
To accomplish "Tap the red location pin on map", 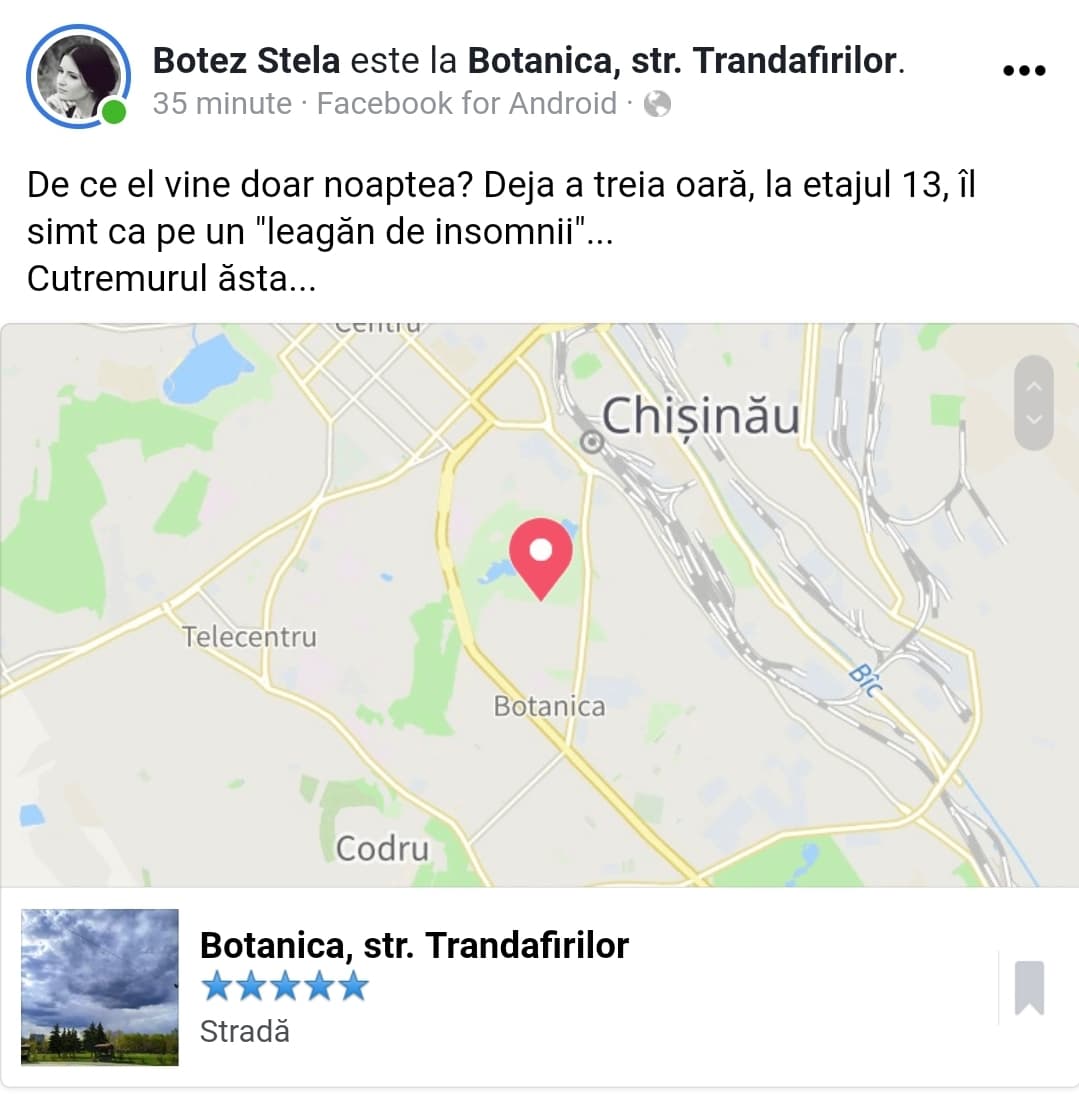I will click(541, 556).
